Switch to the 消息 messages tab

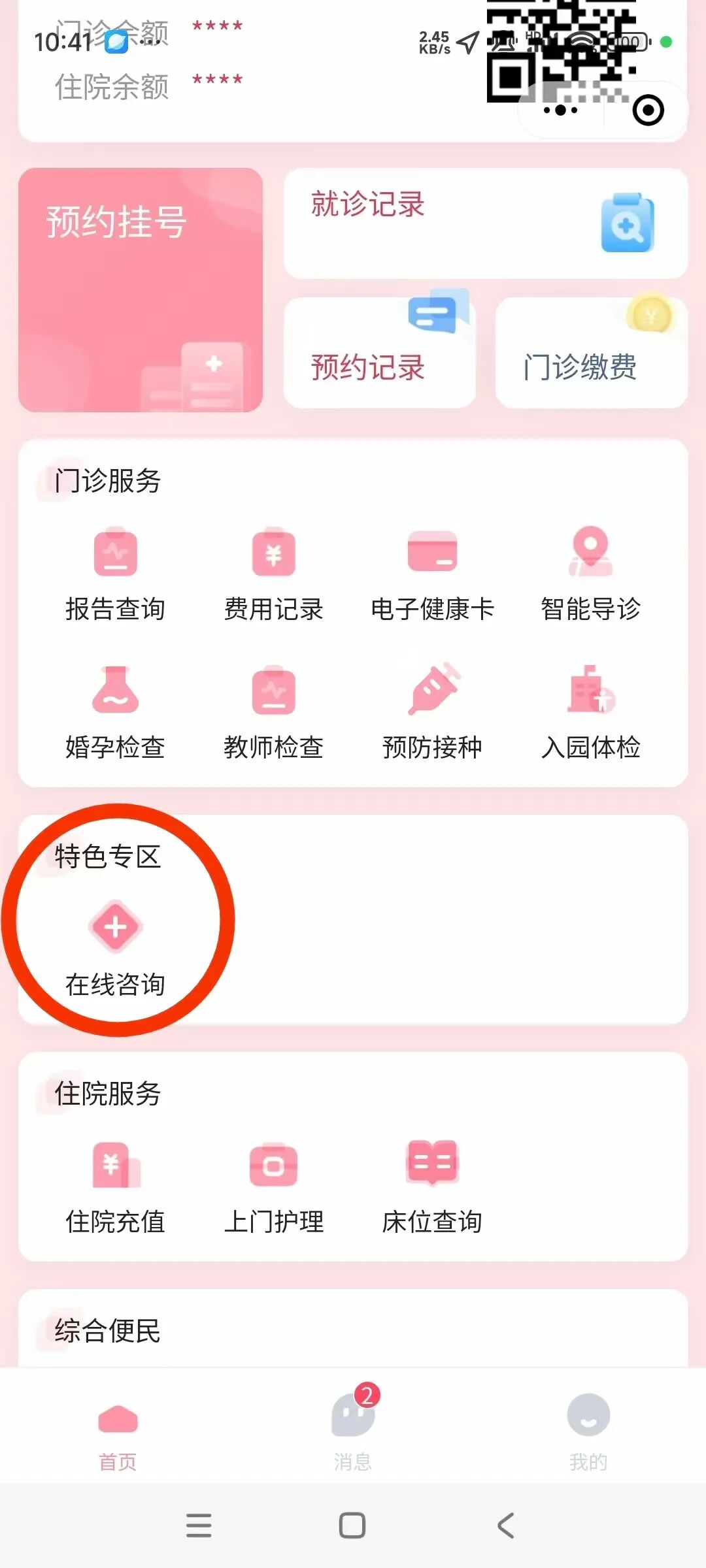(352, 1432)
